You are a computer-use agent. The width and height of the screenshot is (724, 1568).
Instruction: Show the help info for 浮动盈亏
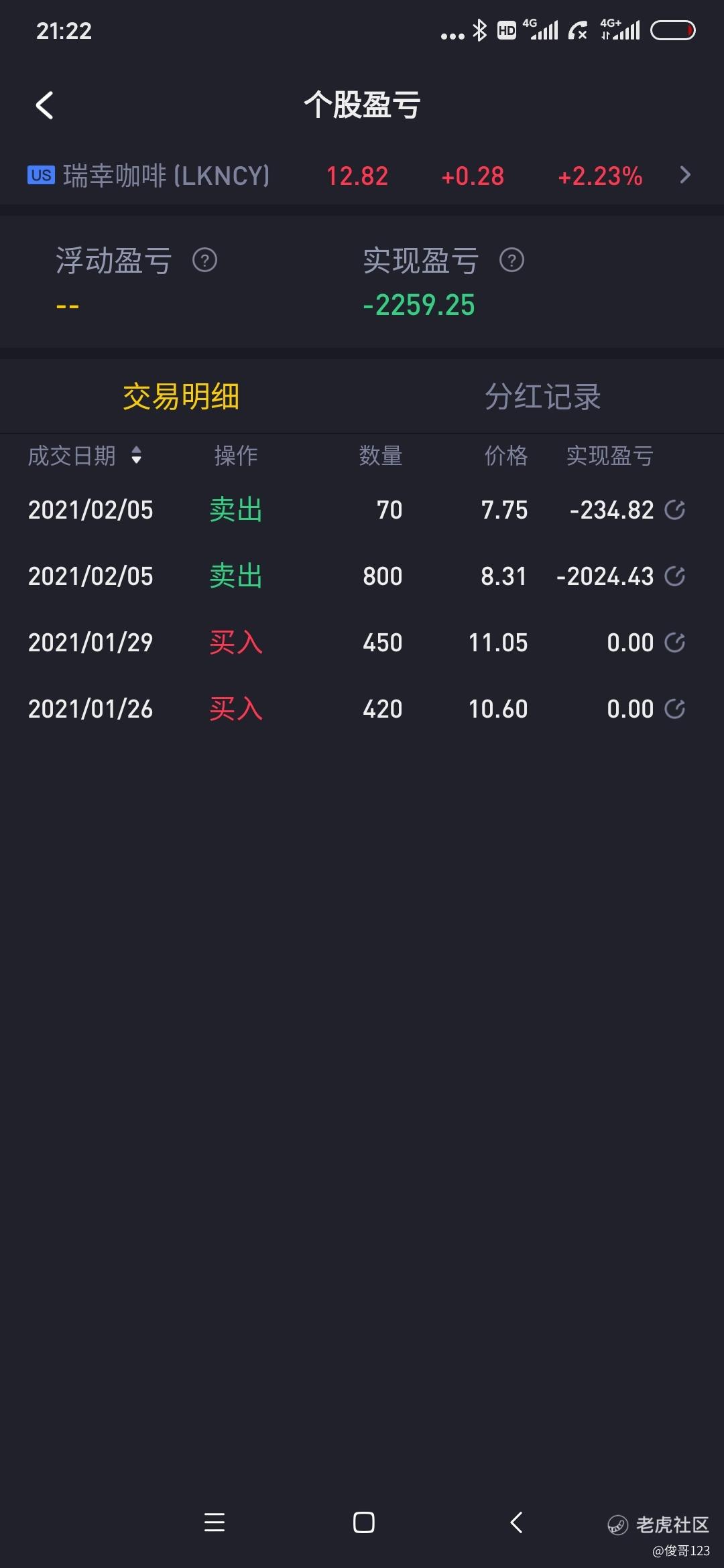pos(204,260)
